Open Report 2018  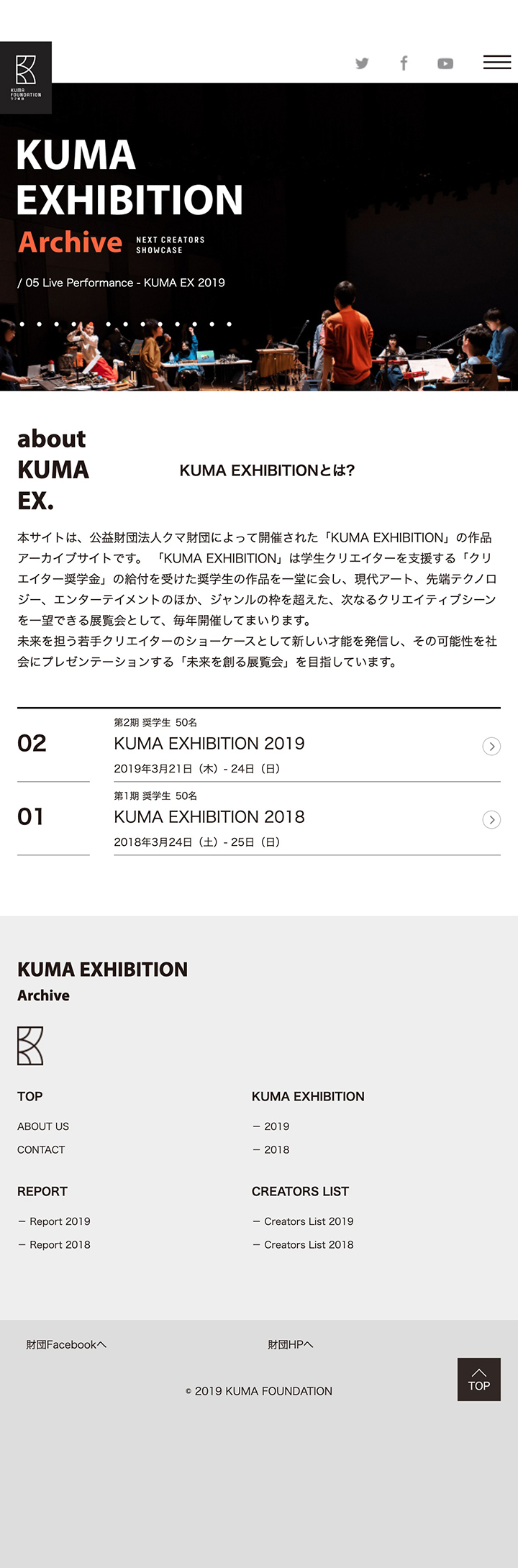click(60, 1244)
